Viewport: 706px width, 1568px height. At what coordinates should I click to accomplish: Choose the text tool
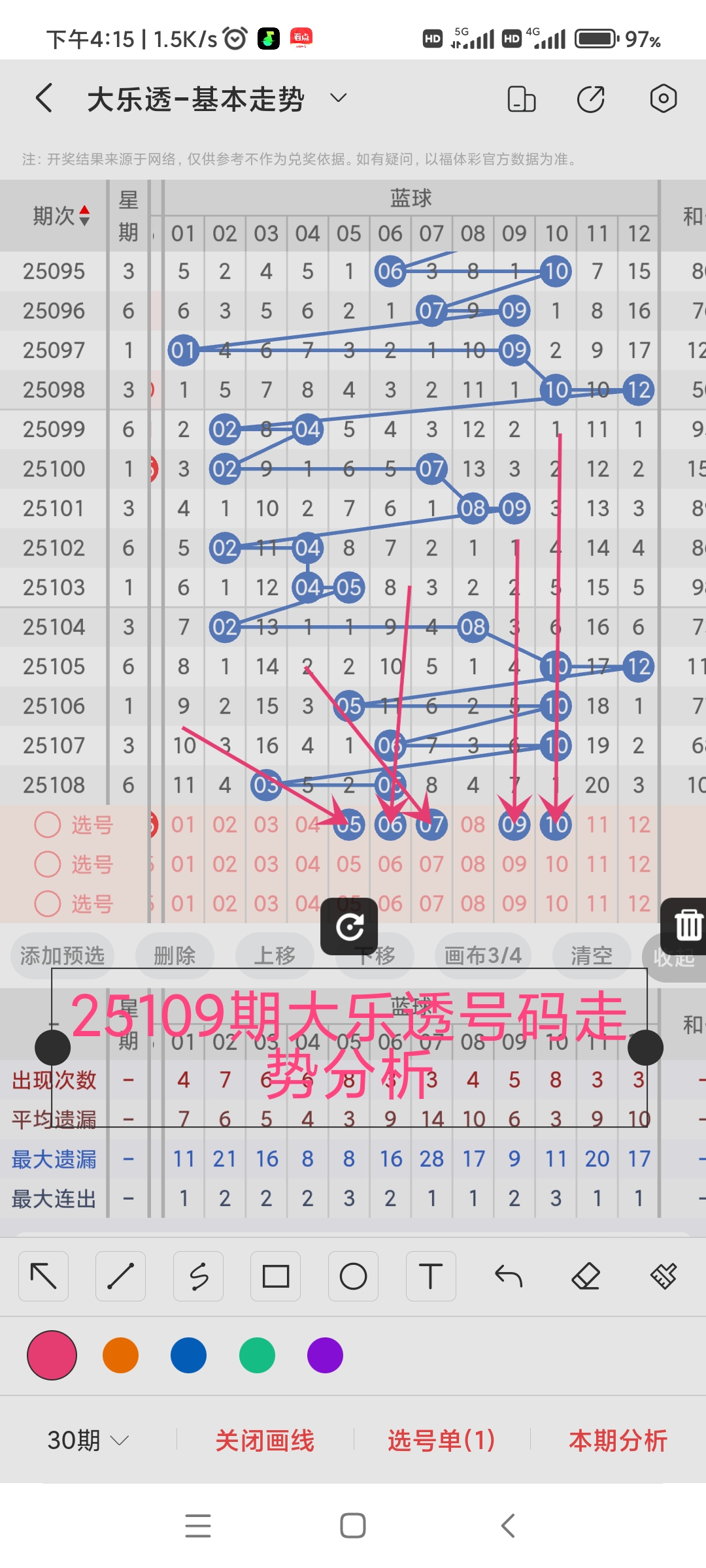[x=431, y=1276]
